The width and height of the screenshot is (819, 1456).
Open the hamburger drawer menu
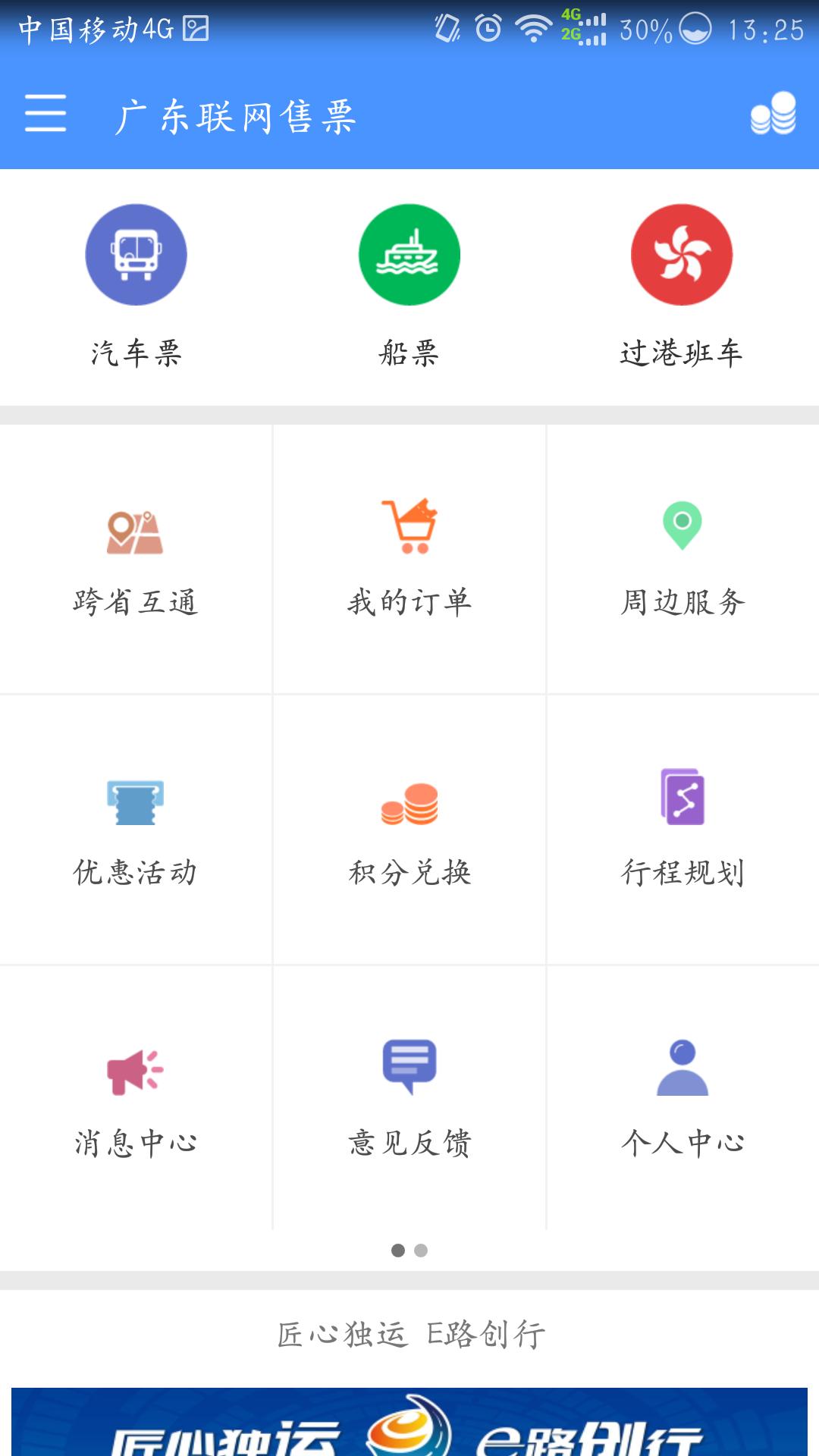pos(45,114)
